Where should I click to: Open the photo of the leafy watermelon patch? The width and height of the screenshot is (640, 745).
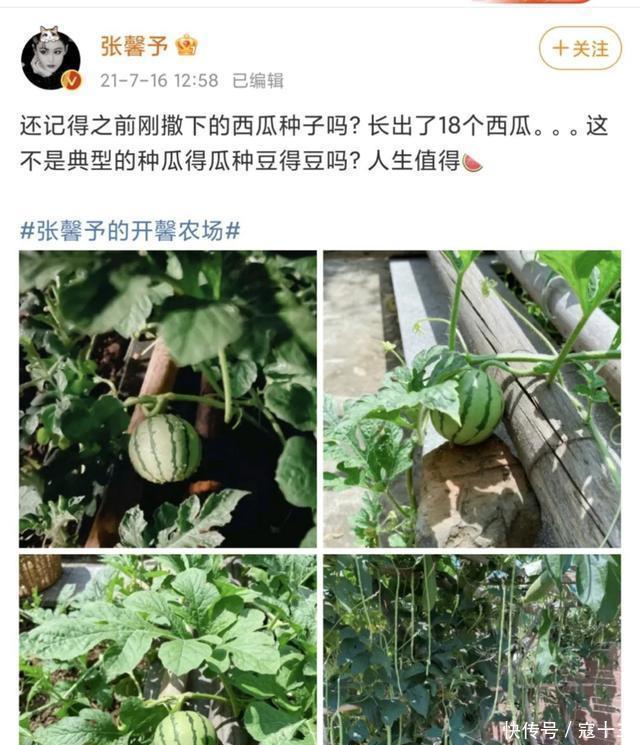pos(168,650)
